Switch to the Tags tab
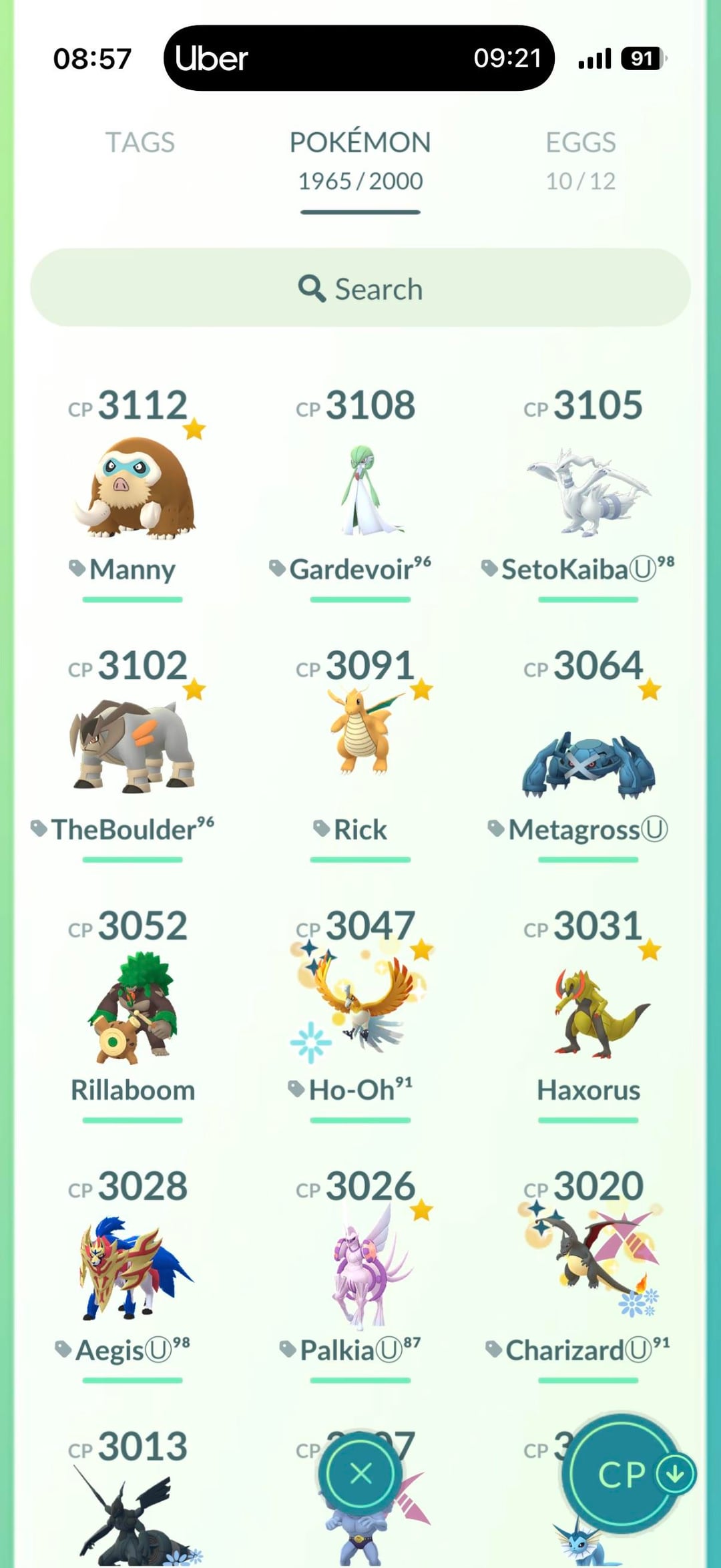721x1568 pixels. click(140, 143)
